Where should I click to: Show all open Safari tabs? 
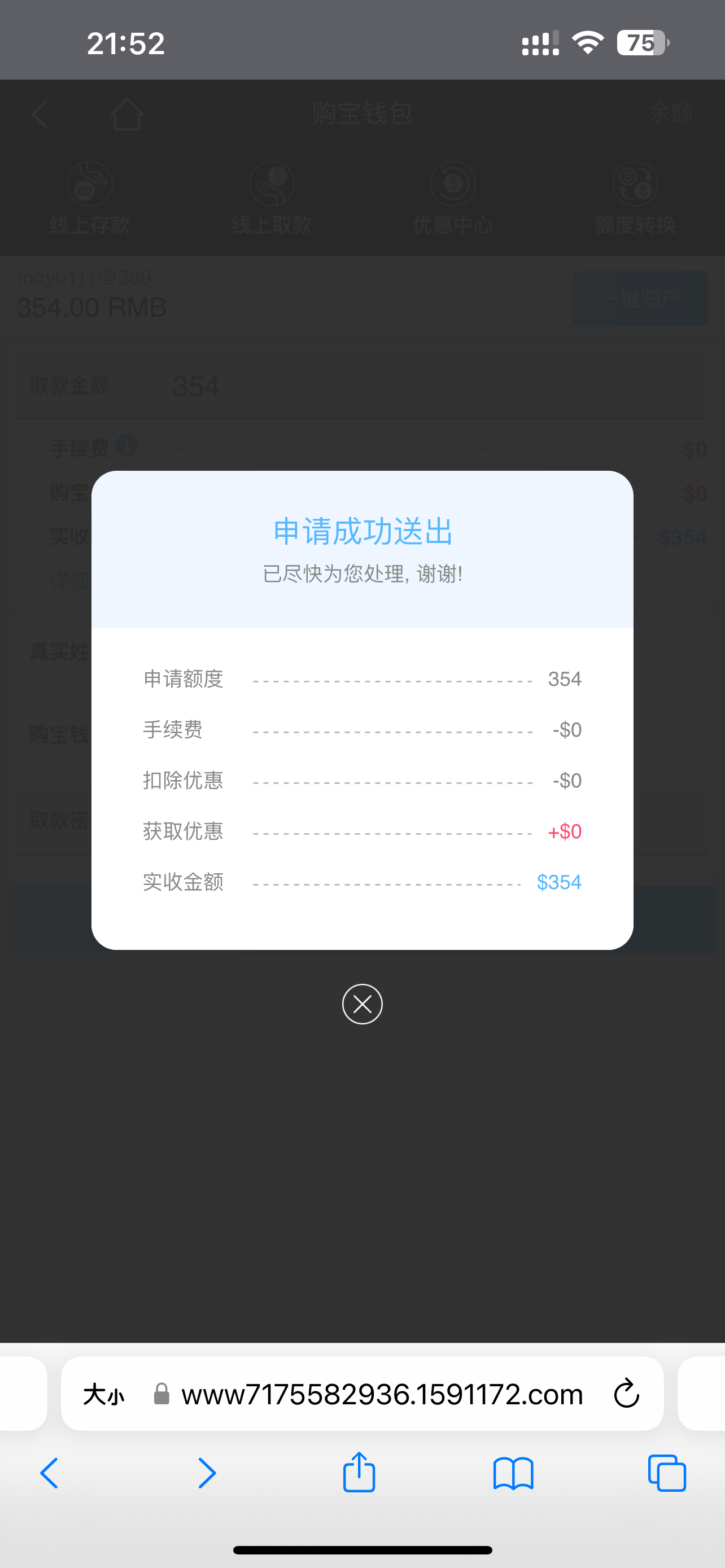667,1474
